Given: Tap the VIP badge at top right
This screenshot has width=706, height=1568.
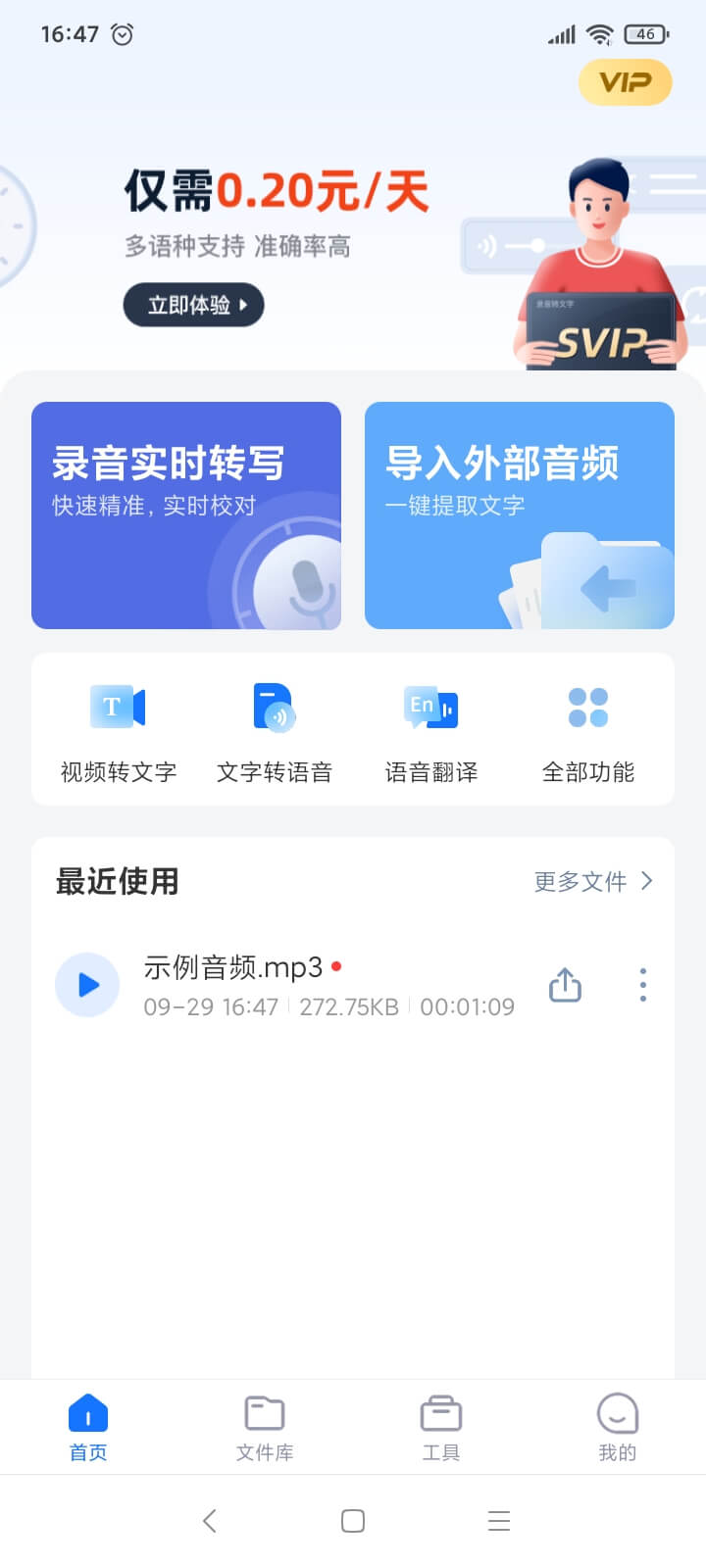Looking at the screenshot, I should point(625,82).
